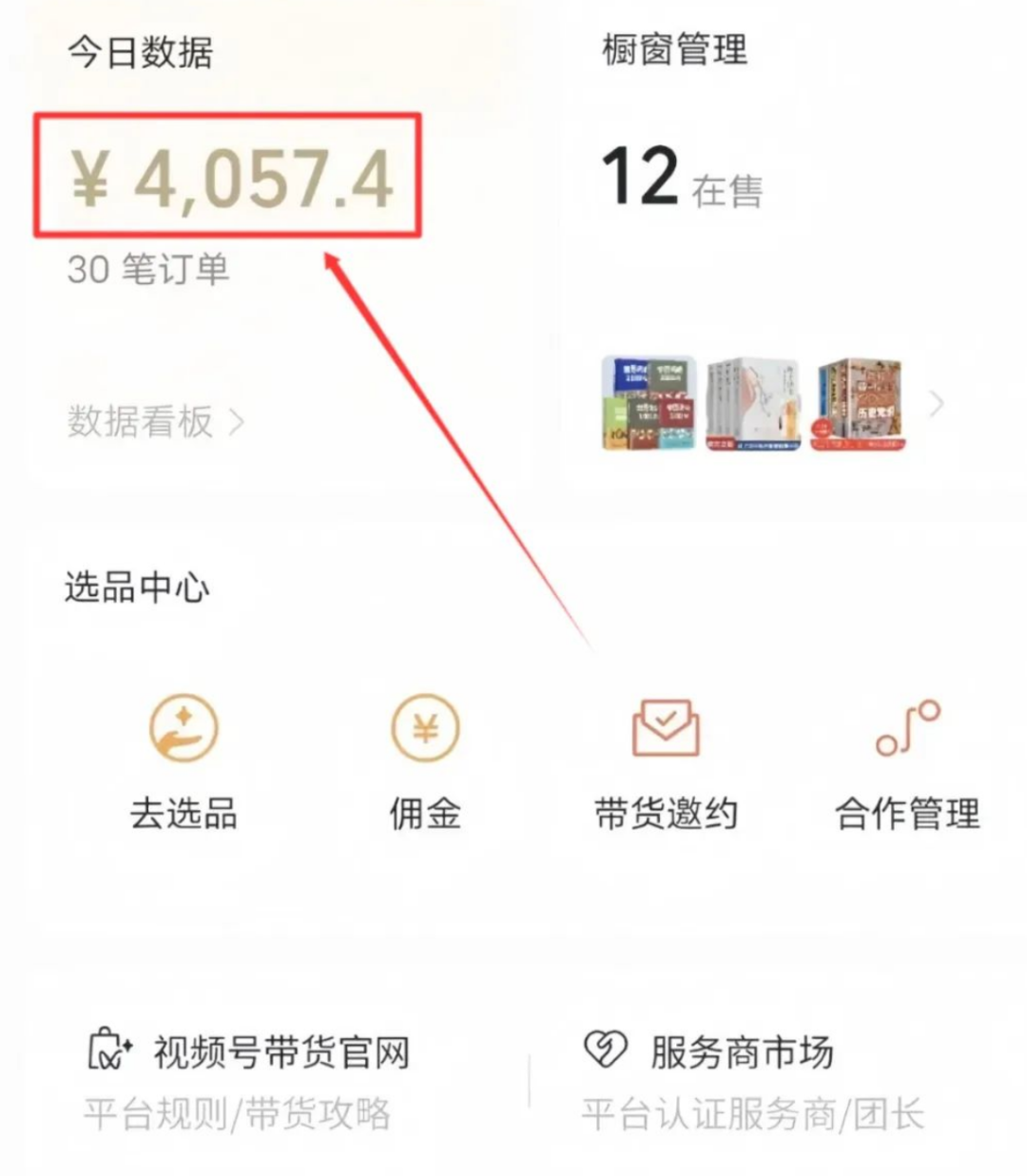Open the 佣金 commission page
This screenshot has height=1176, width=1027.
(x=425, y=761)
